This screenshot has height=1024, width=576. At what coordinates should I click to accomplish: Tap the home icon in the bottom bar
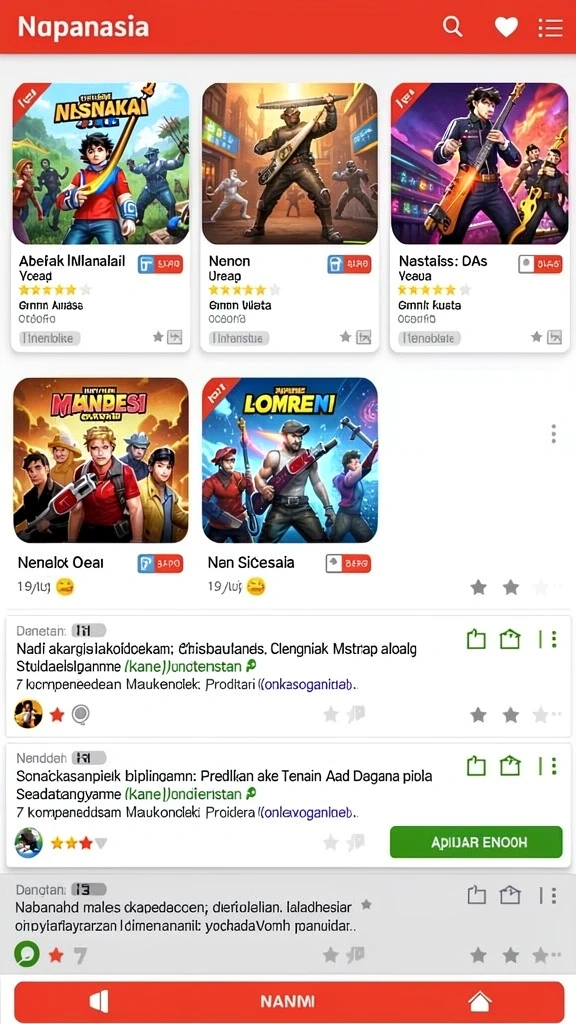(x=480, y=1001)
